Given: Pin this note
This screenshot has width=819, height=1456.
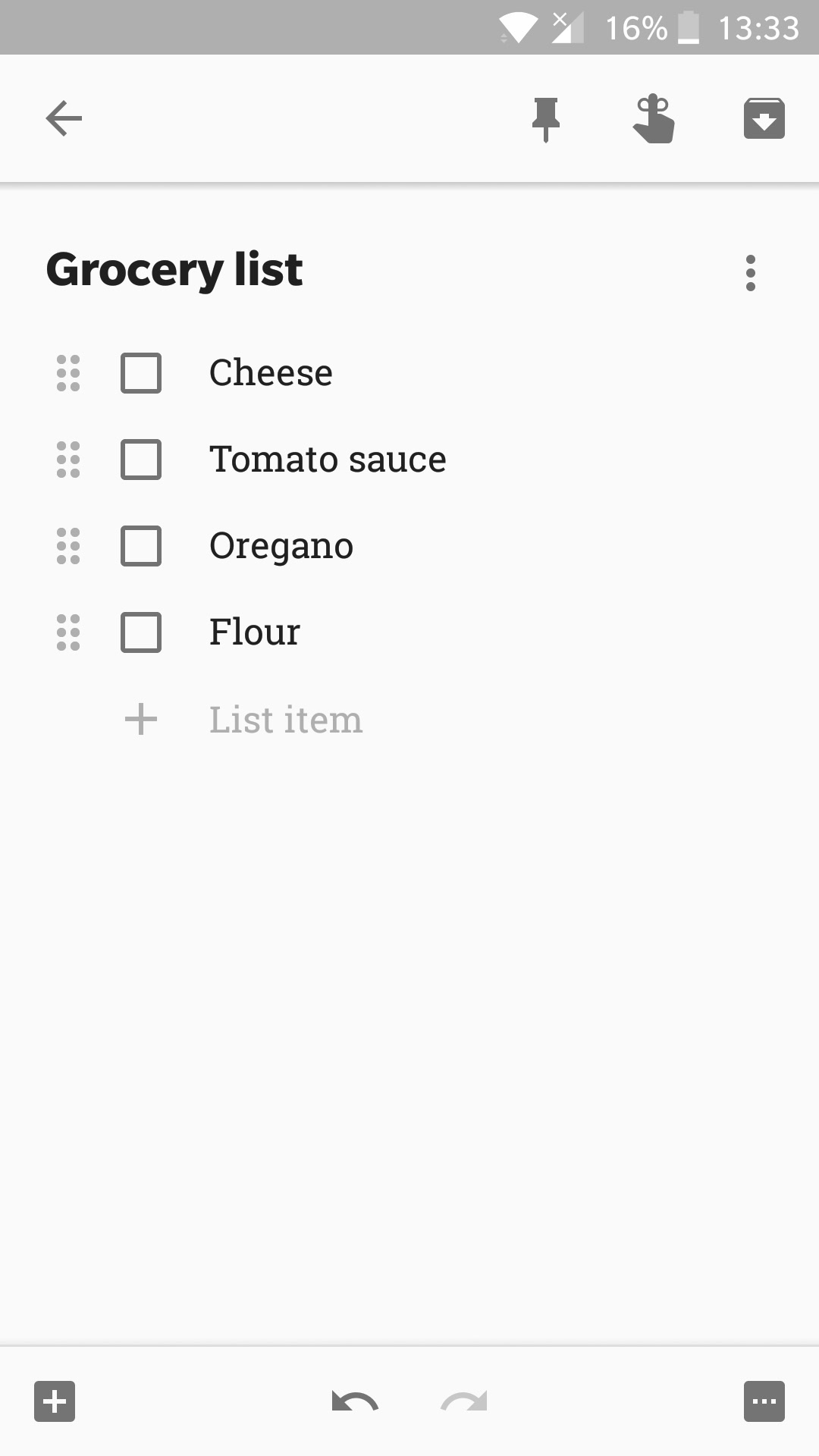Looking at the screenshot, I should coord(545,119).
